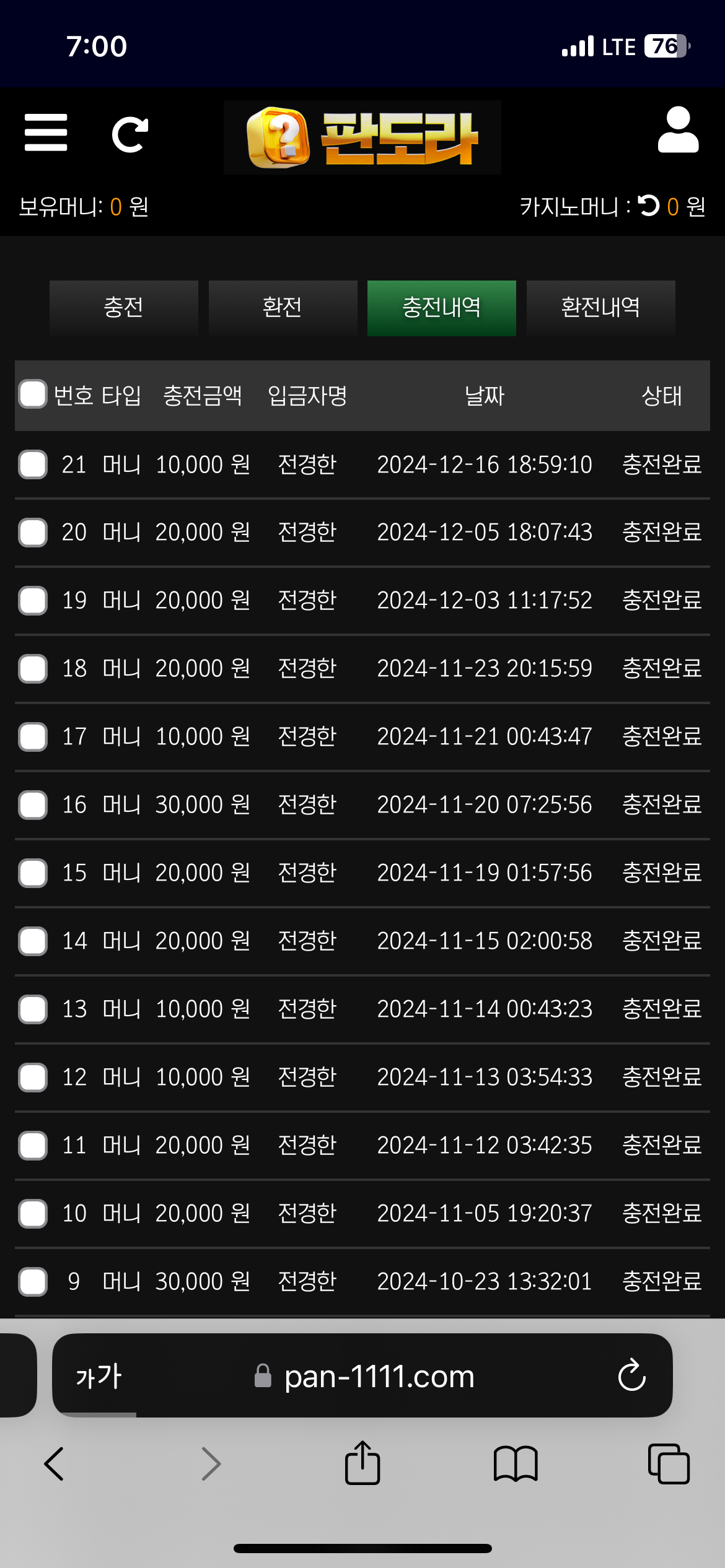The height and width of the screenshot is (1568, 725).
Task: Check the box for entry number 21
Action: tap(33, 464)
